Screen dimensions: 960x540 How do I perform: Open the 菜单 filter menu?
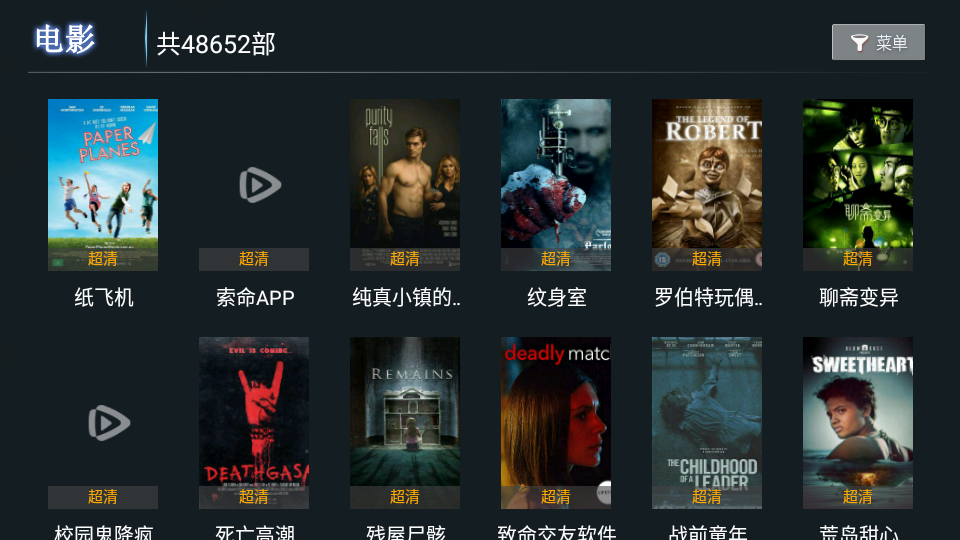tap(878, 42)
